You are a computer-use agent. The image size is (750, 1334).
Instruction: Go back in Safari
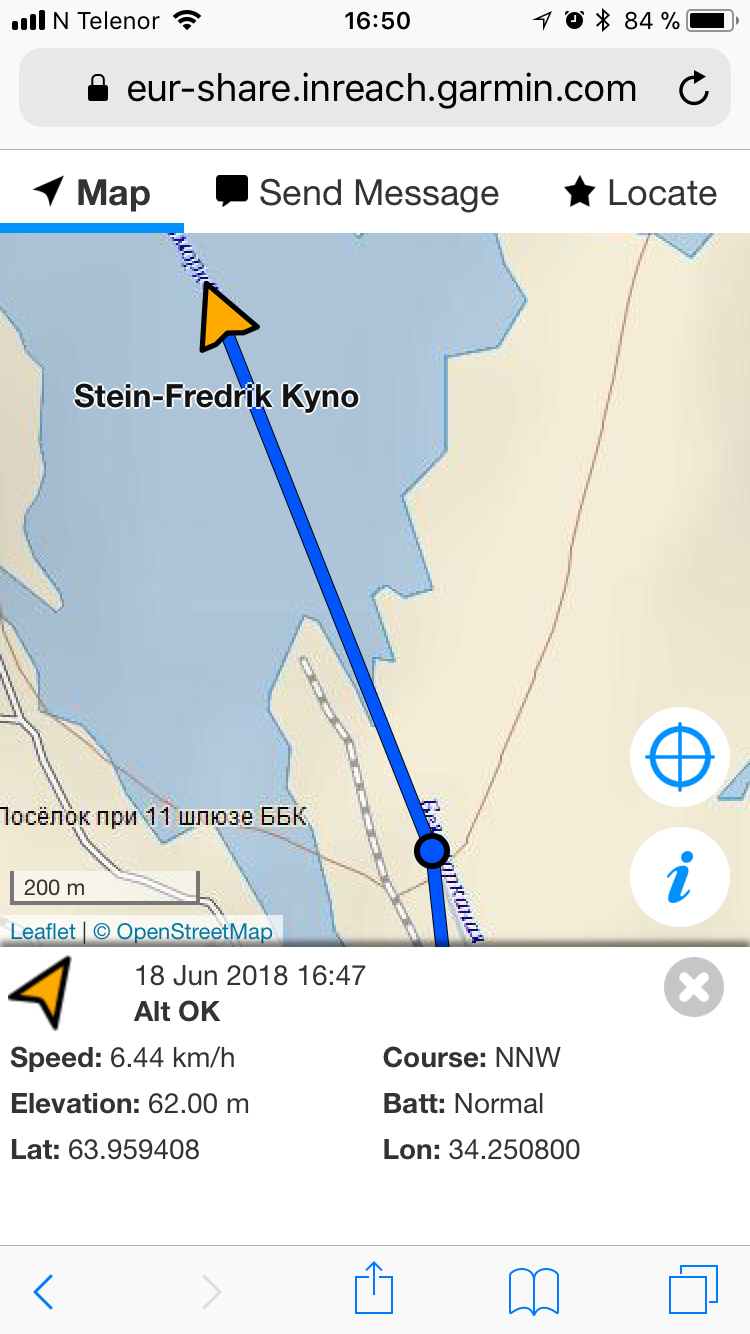click(x=44, y=1292)
